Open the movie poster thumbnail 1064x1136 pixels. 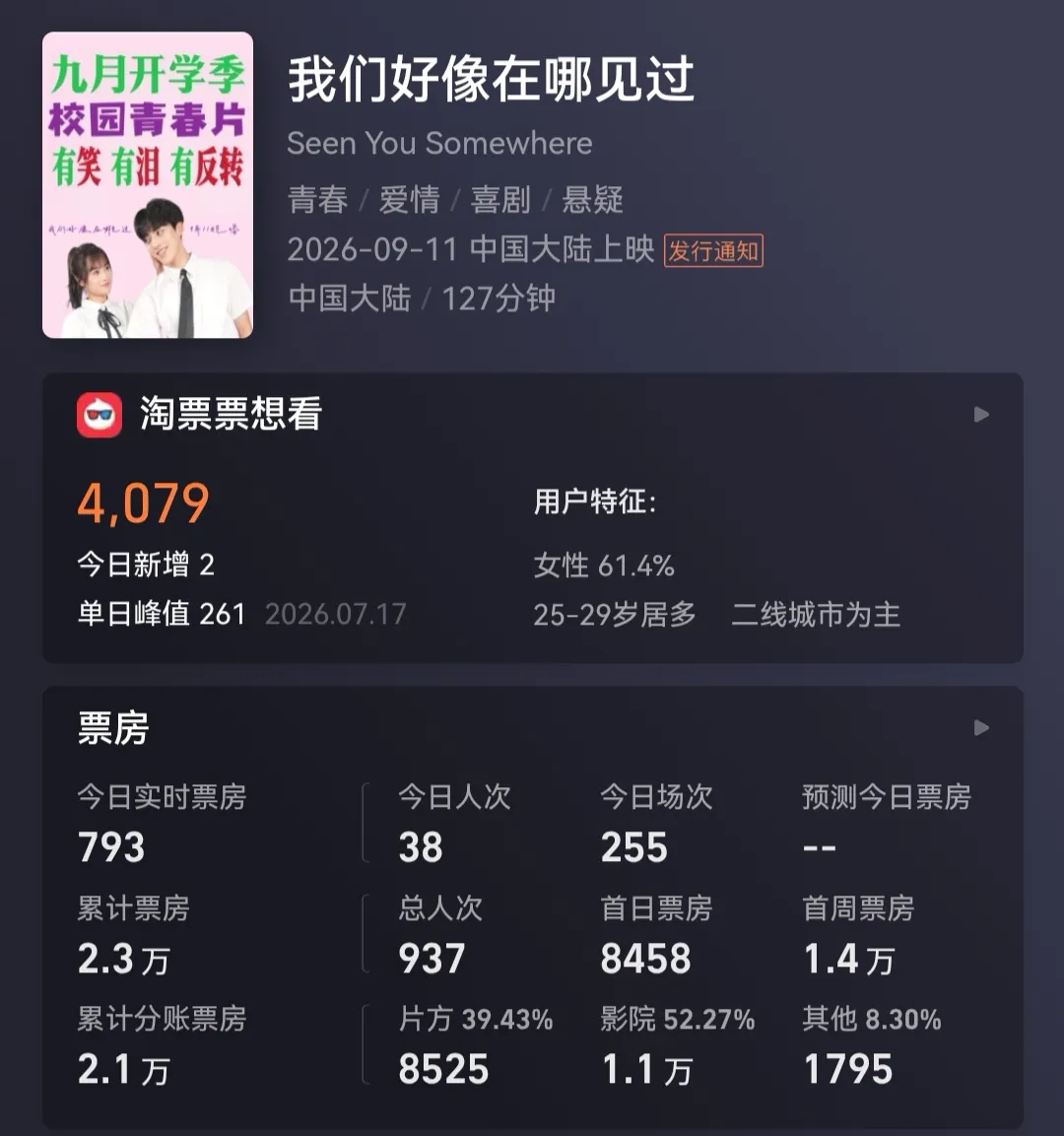[148, 185]
